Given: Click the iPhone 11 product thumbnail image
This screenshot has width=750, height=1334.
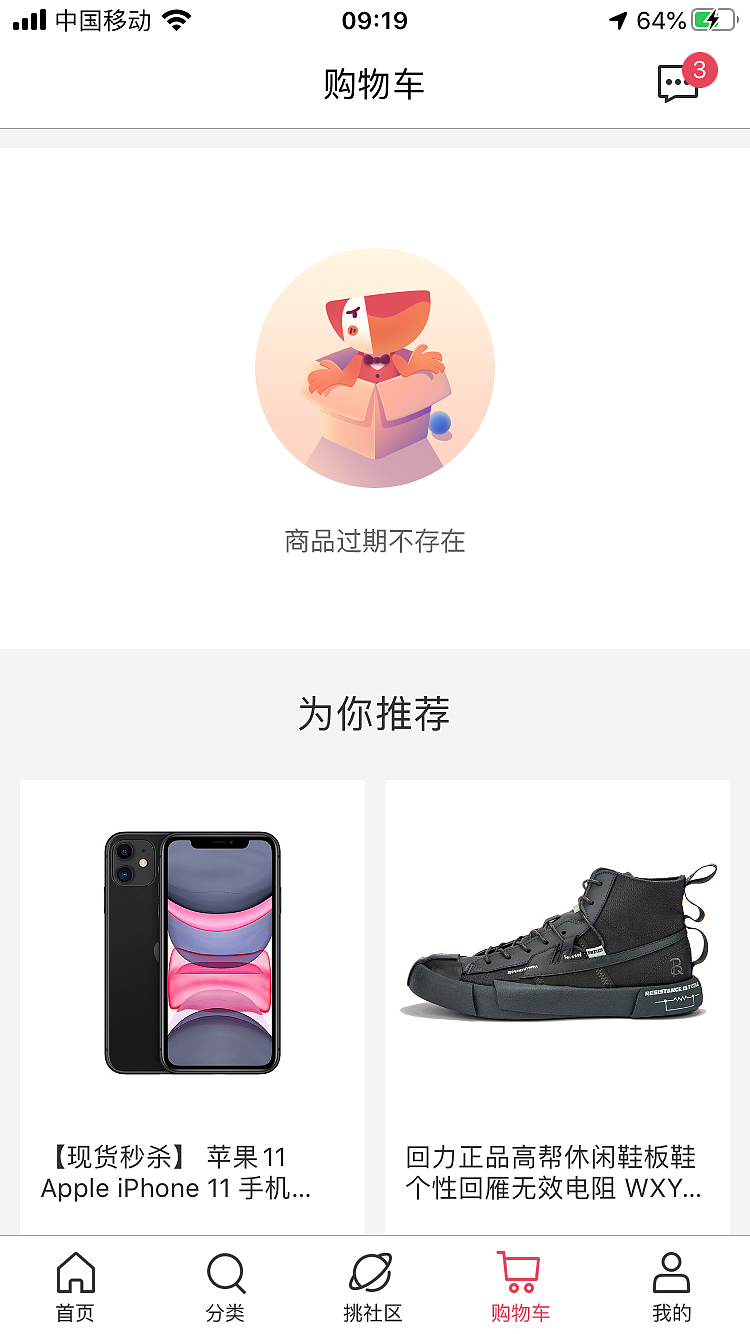Looking at the screenshot, I should click(192, 950).
